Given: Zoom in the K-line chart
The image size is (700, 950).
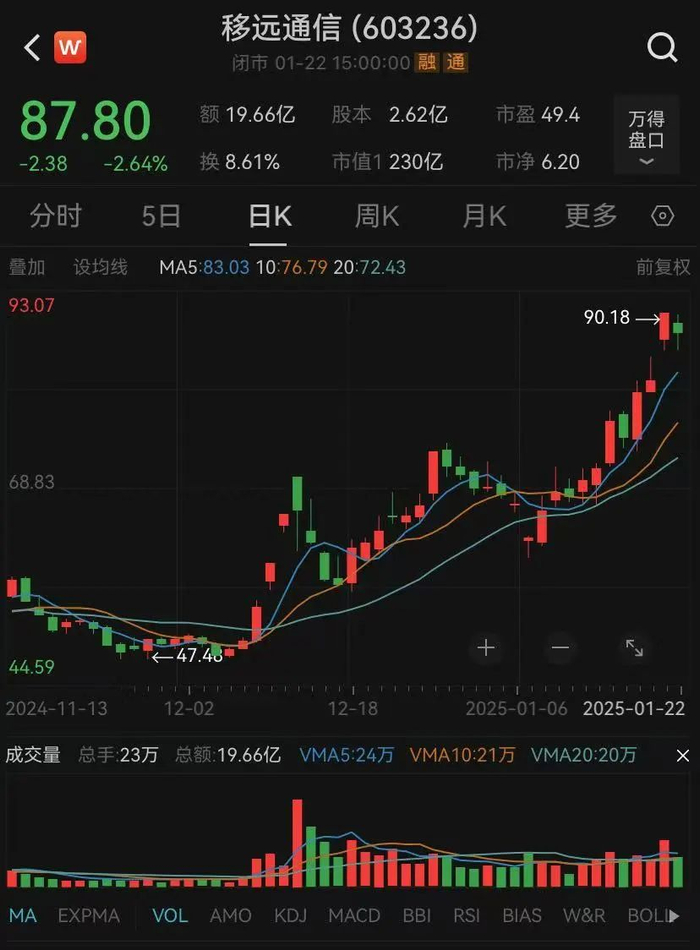Looking at the screenshot, I should [486, 648].
